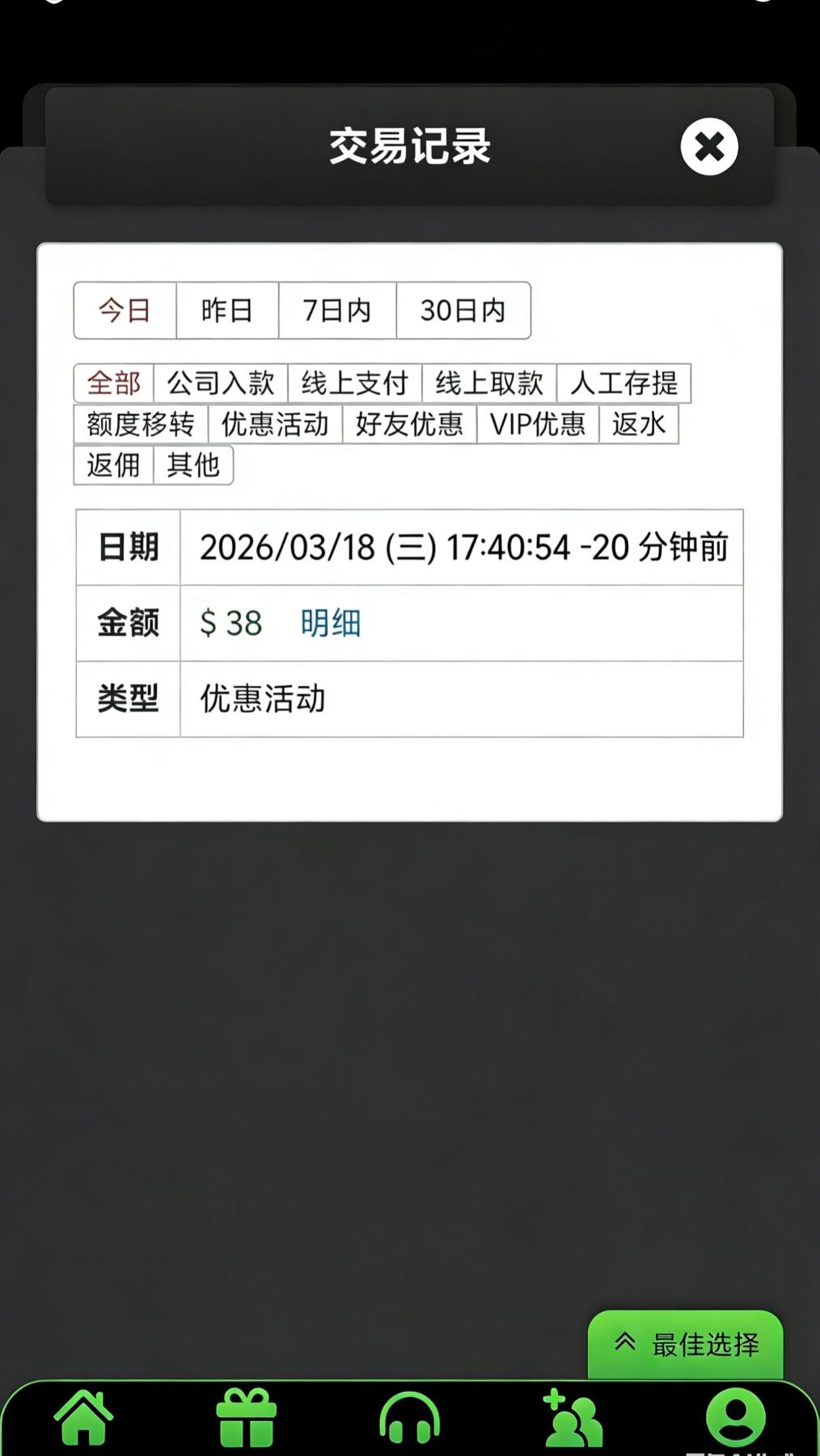Show 好友优惠 records

[409, 424]
